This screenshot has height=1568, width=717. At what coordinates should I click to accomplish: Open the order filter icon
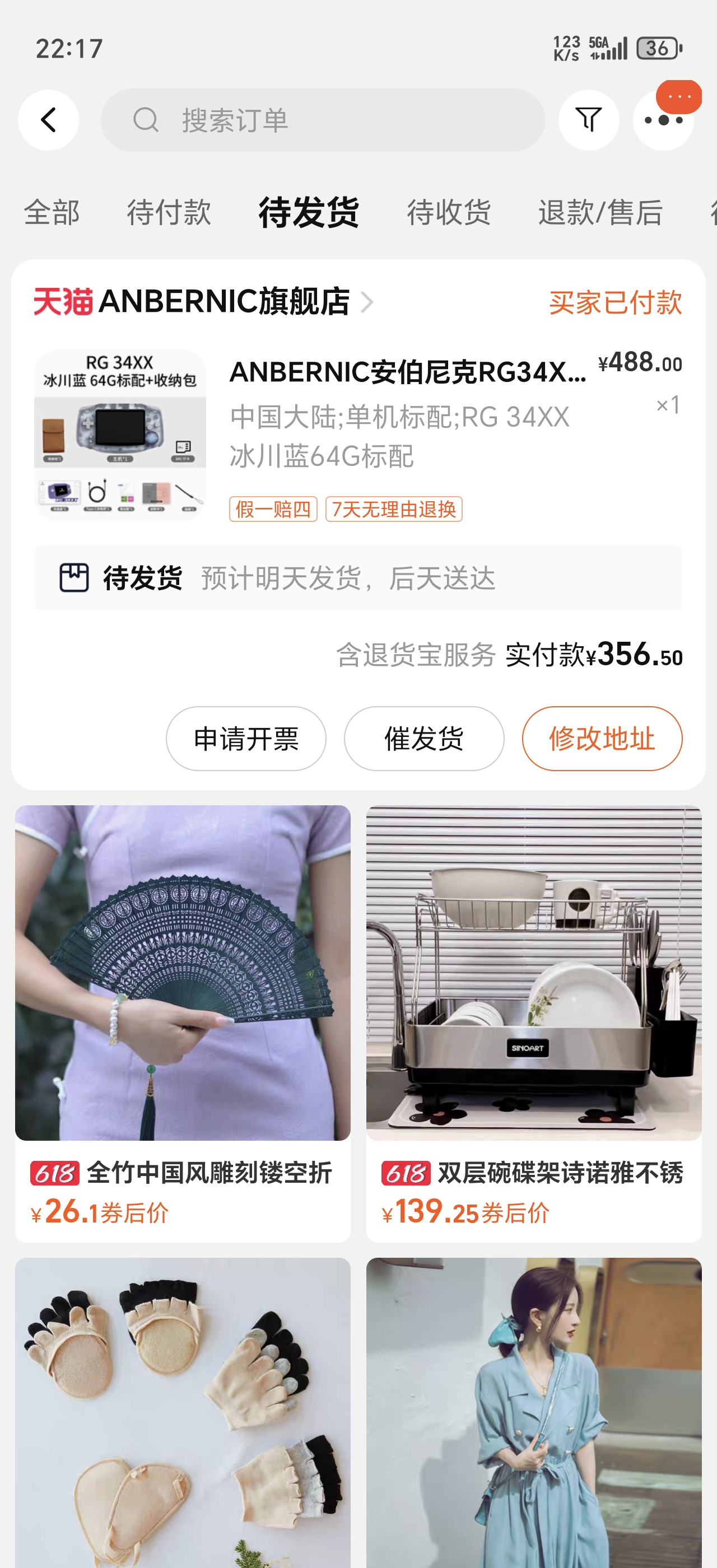[588, 120]
